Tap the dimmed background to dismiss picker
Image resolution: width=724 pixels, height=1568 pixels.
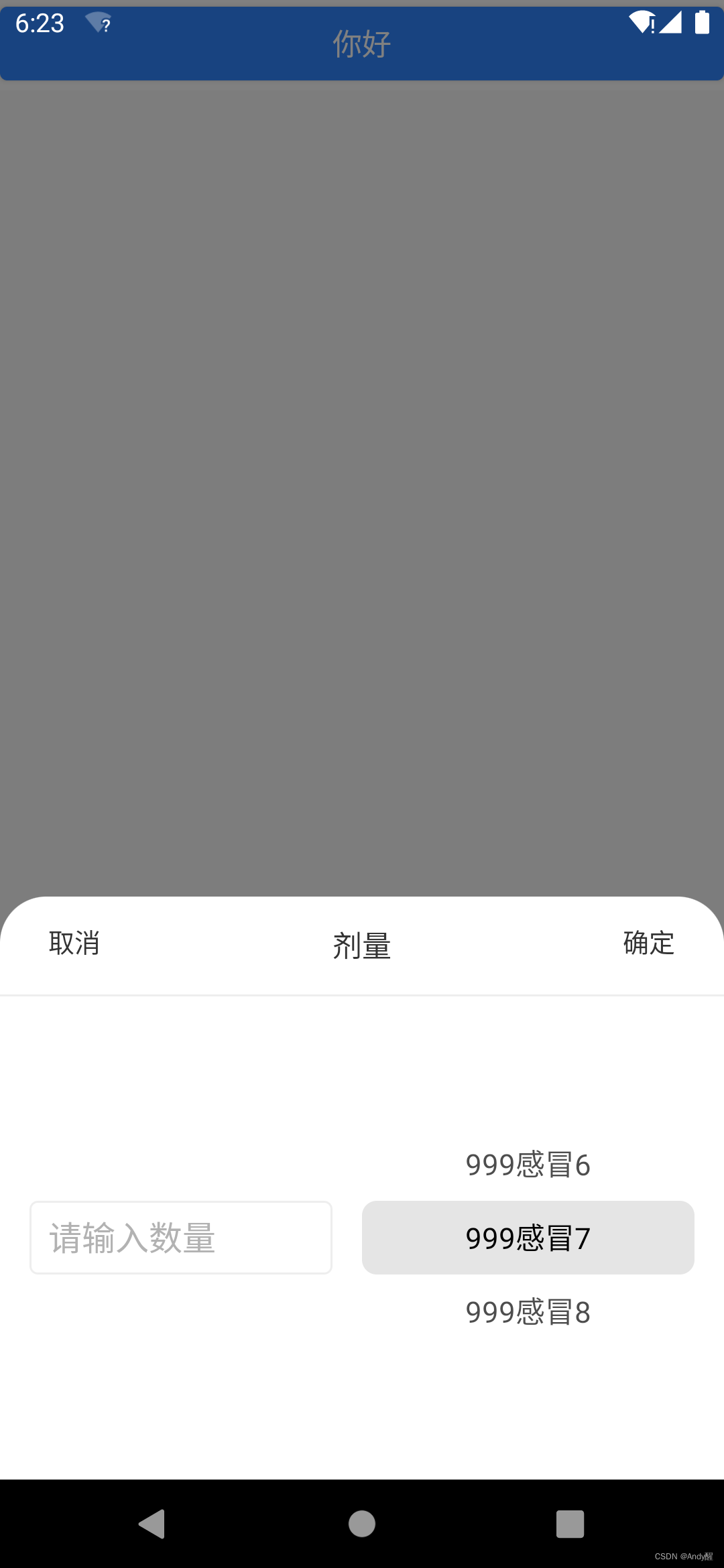(x=362, y=469)
